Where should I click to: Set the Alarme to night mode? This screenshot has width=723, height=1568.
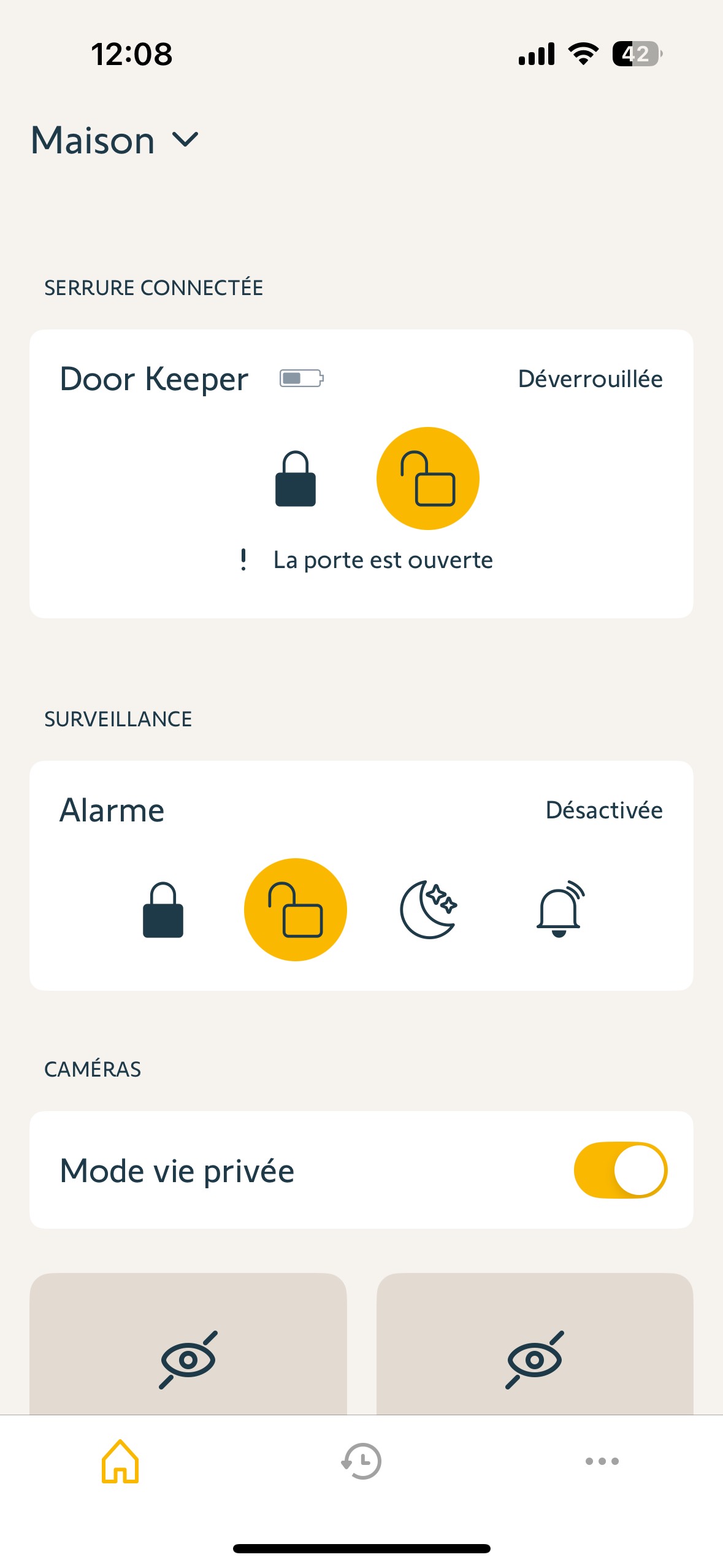[x=428, y=910]
